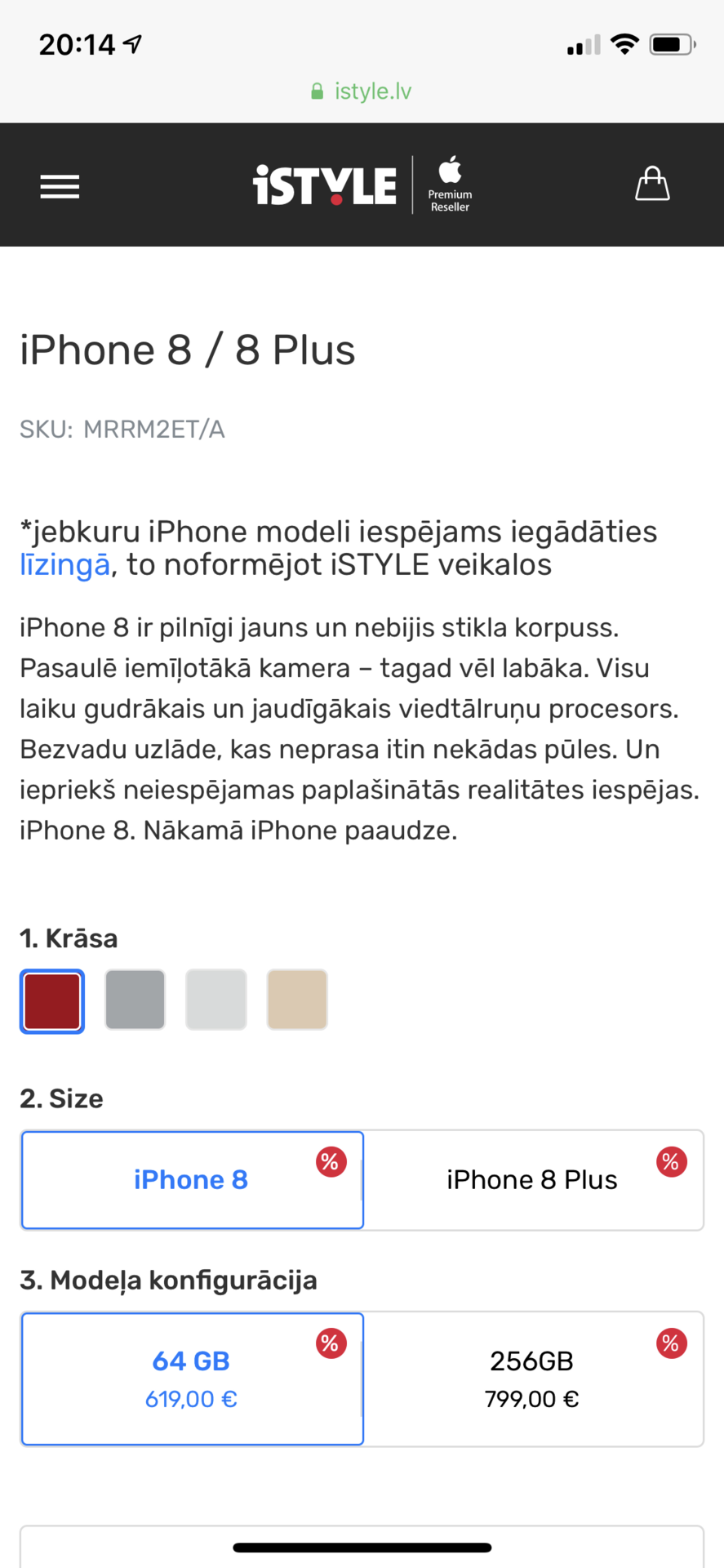
Task: Open the shopping bag
Action: (652, 184)
